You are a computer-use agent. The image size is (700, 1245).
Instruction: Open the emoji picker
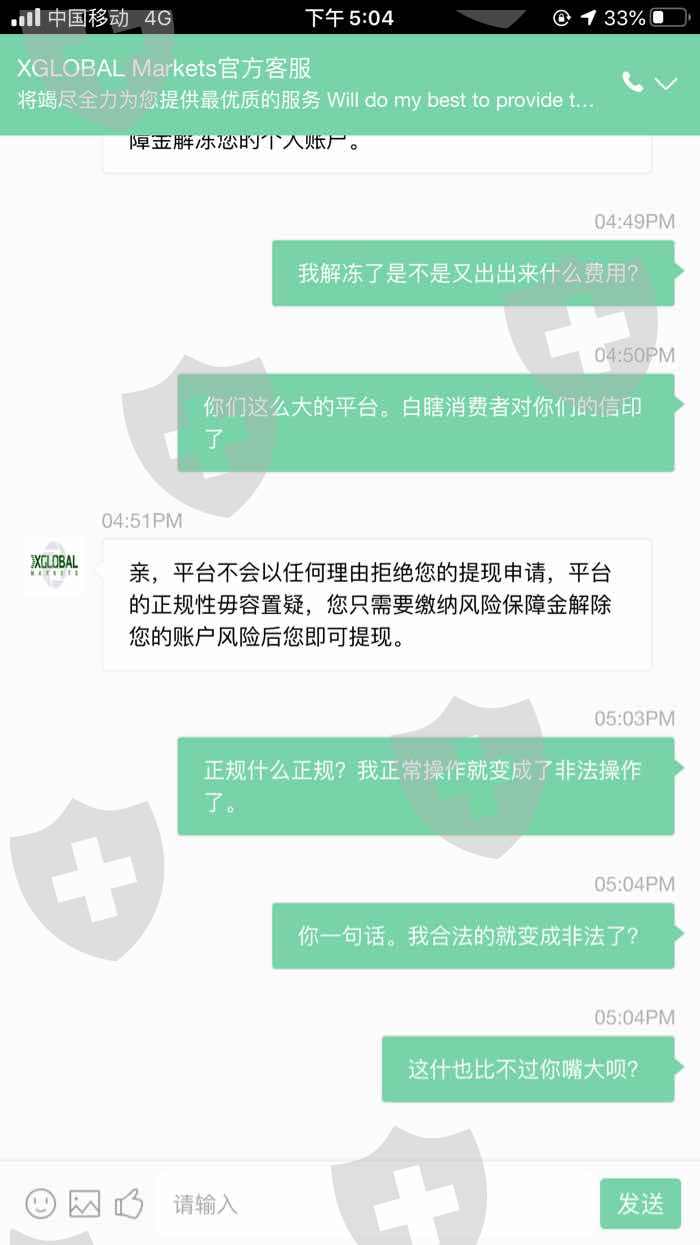41,1203
